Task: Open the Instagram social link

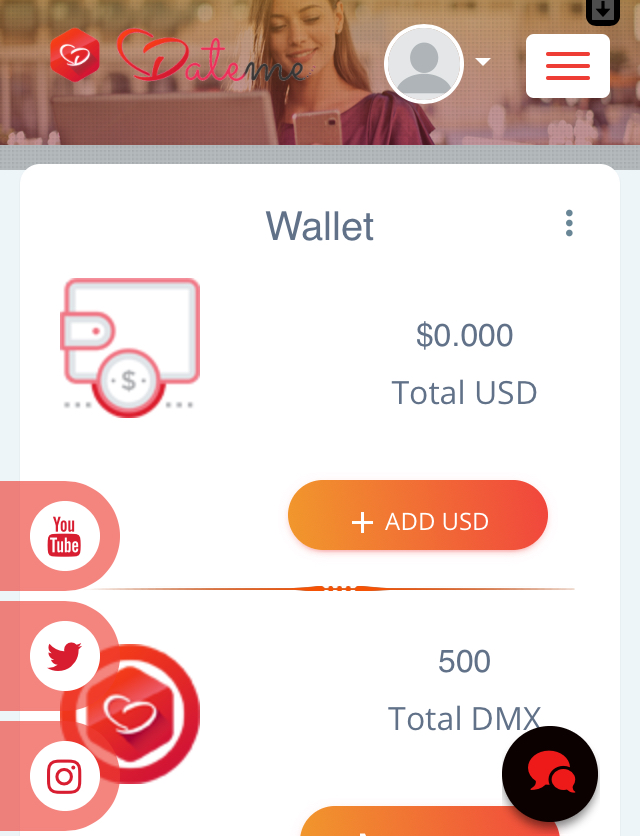Action: pyautogui.click(x=65, y=776)
